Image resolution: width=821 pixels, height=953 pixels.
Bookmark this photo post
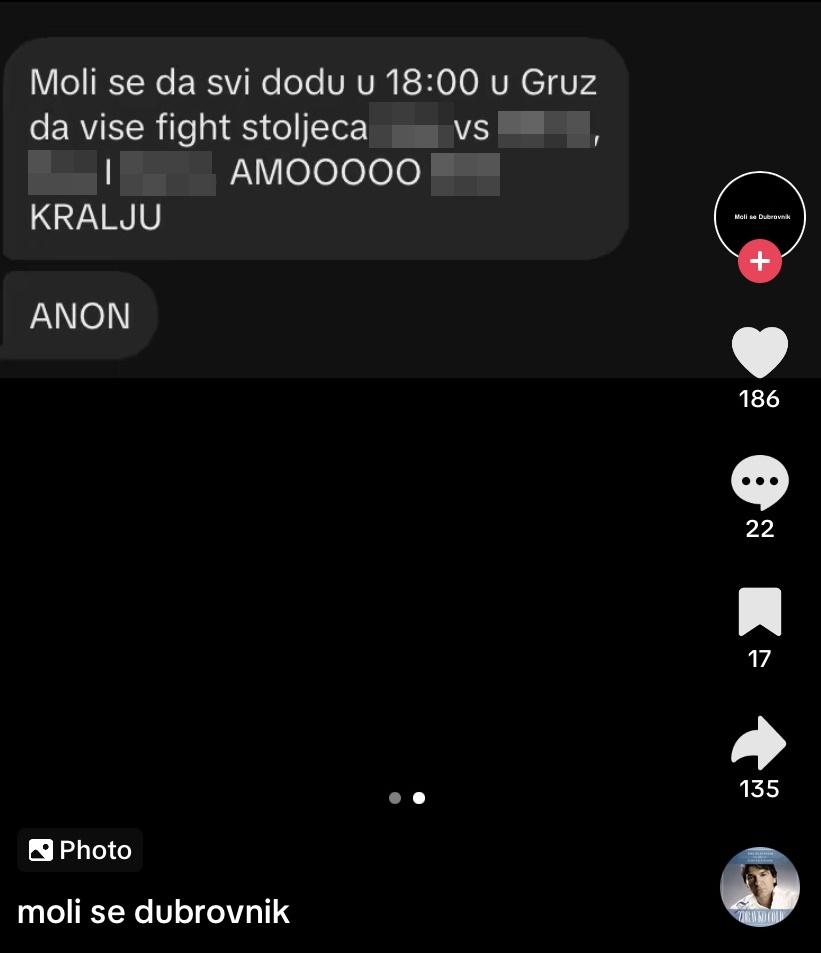click(760, 611)
